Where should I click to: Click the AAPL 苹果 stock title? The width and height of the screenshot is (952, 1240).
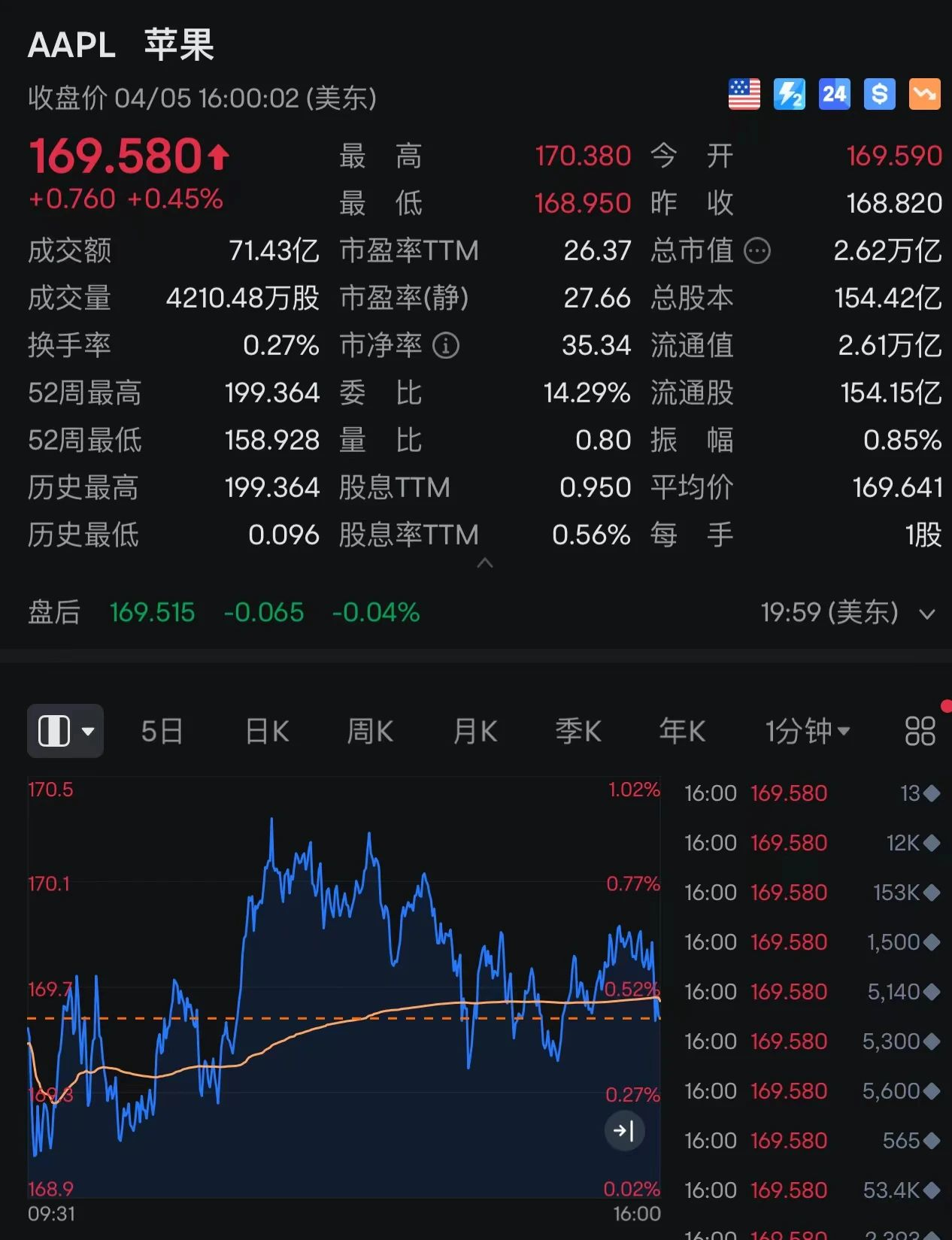120,45
